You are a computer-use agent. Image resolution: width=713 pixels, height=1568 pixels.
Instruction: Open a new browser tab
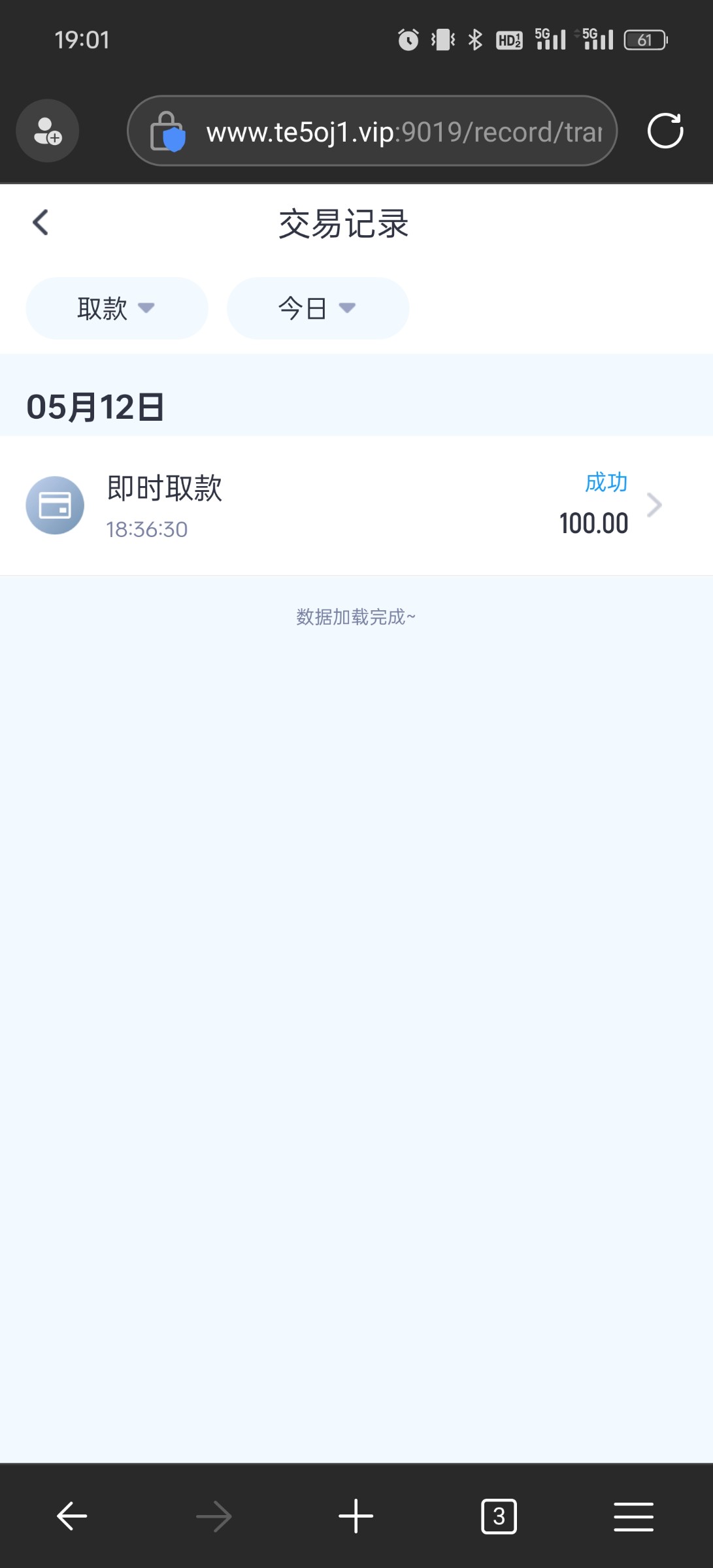click(x=356, y=1516)
